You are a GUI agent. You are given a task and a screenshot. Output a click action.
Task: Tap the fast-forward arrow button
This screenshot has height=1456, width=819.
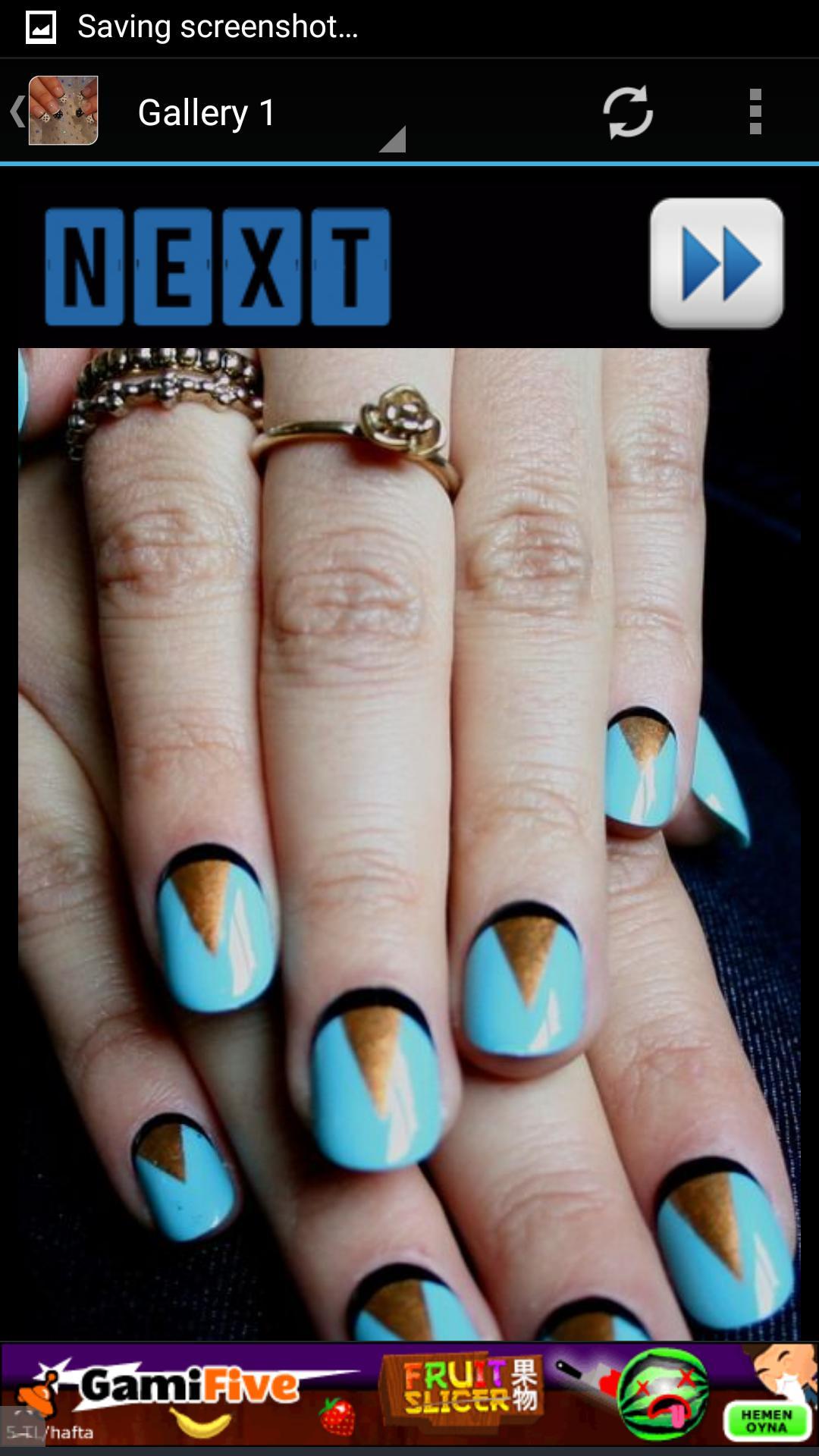[x=717, y=263]
